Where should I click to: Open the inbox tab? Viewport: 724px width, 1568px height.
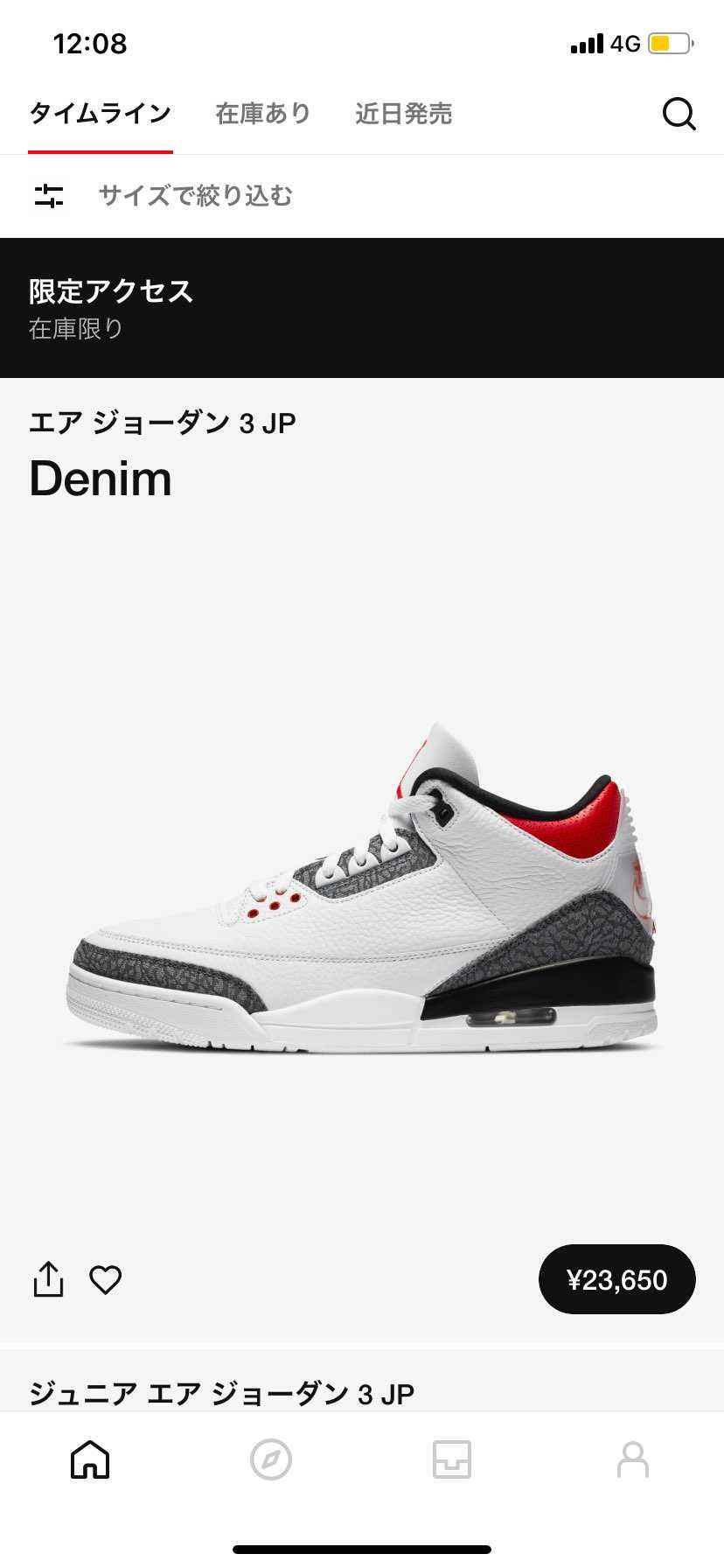[x=452, y=1459]
